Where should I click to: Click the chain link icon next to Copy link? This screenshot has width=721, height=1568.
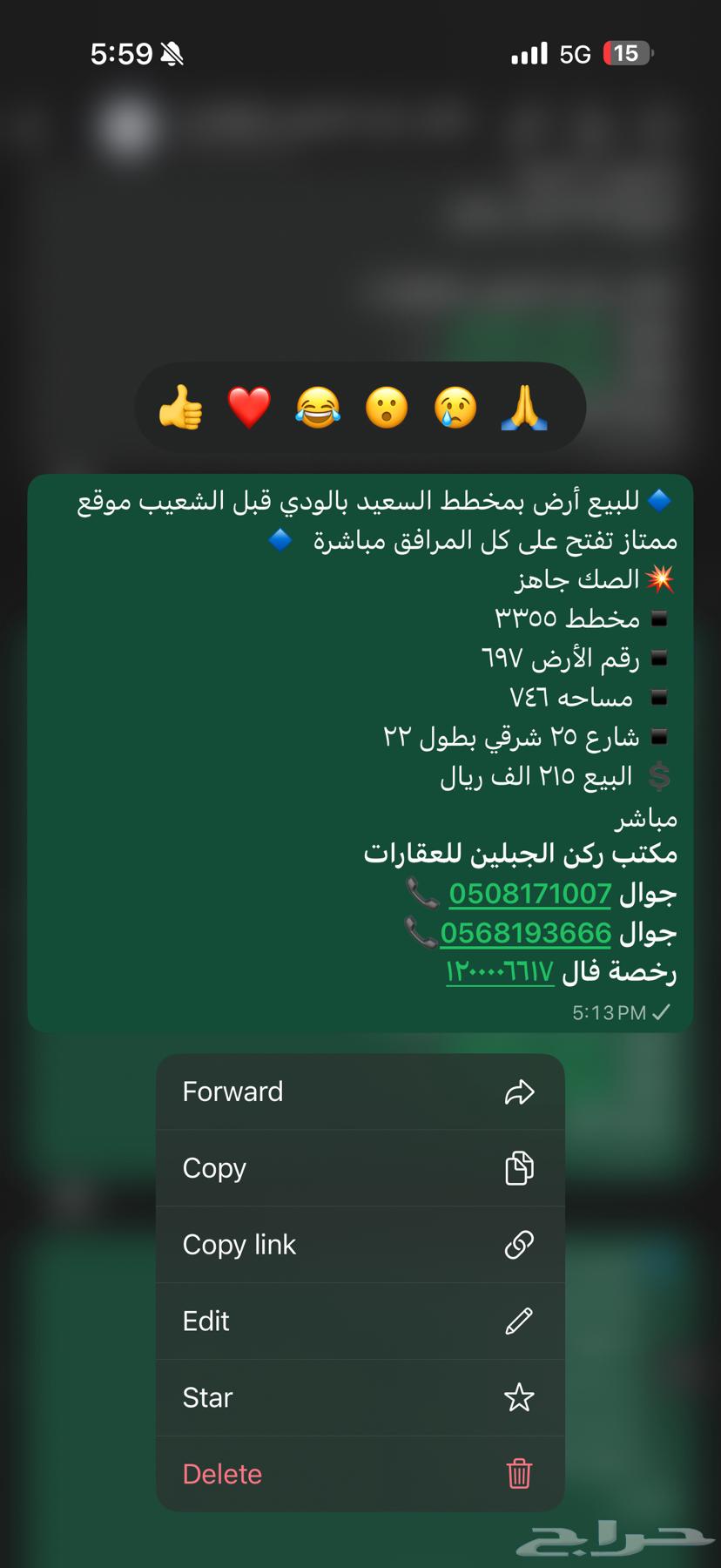tap(520, 1245)
